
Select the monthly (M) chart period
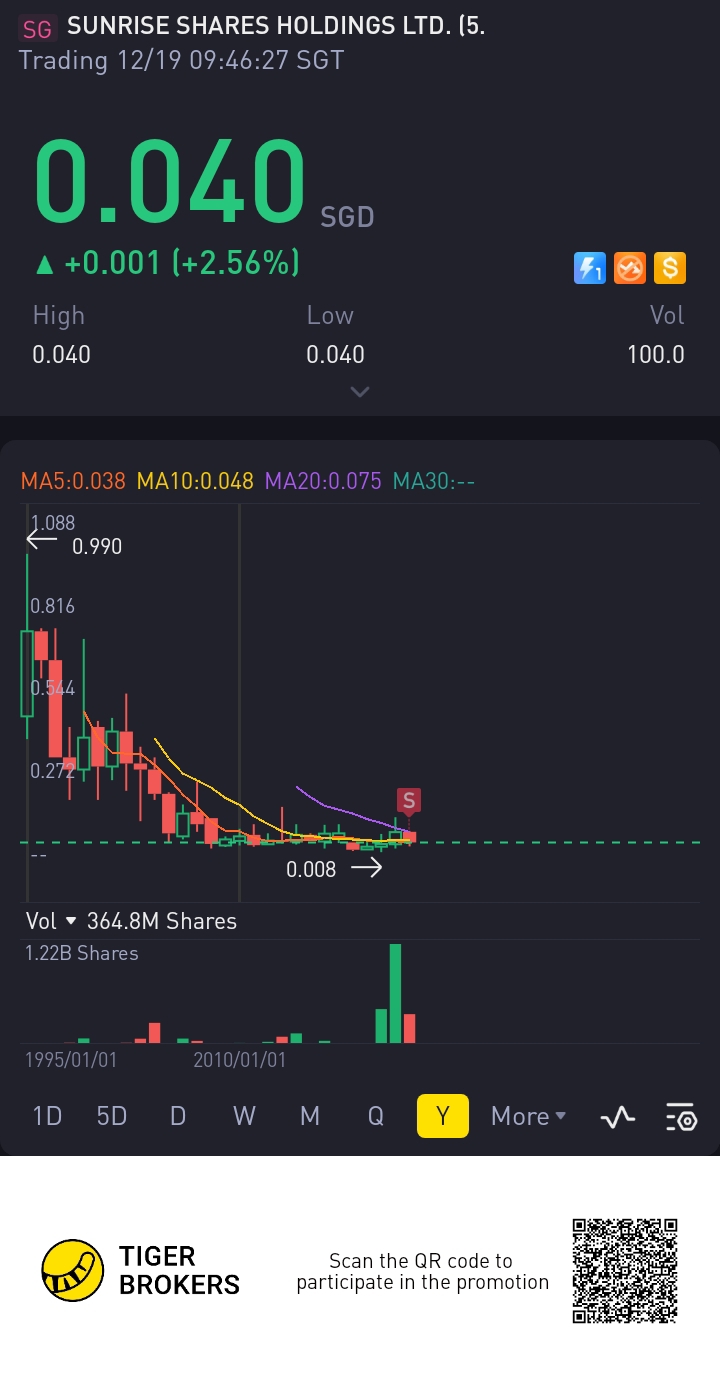[310, 1116]
